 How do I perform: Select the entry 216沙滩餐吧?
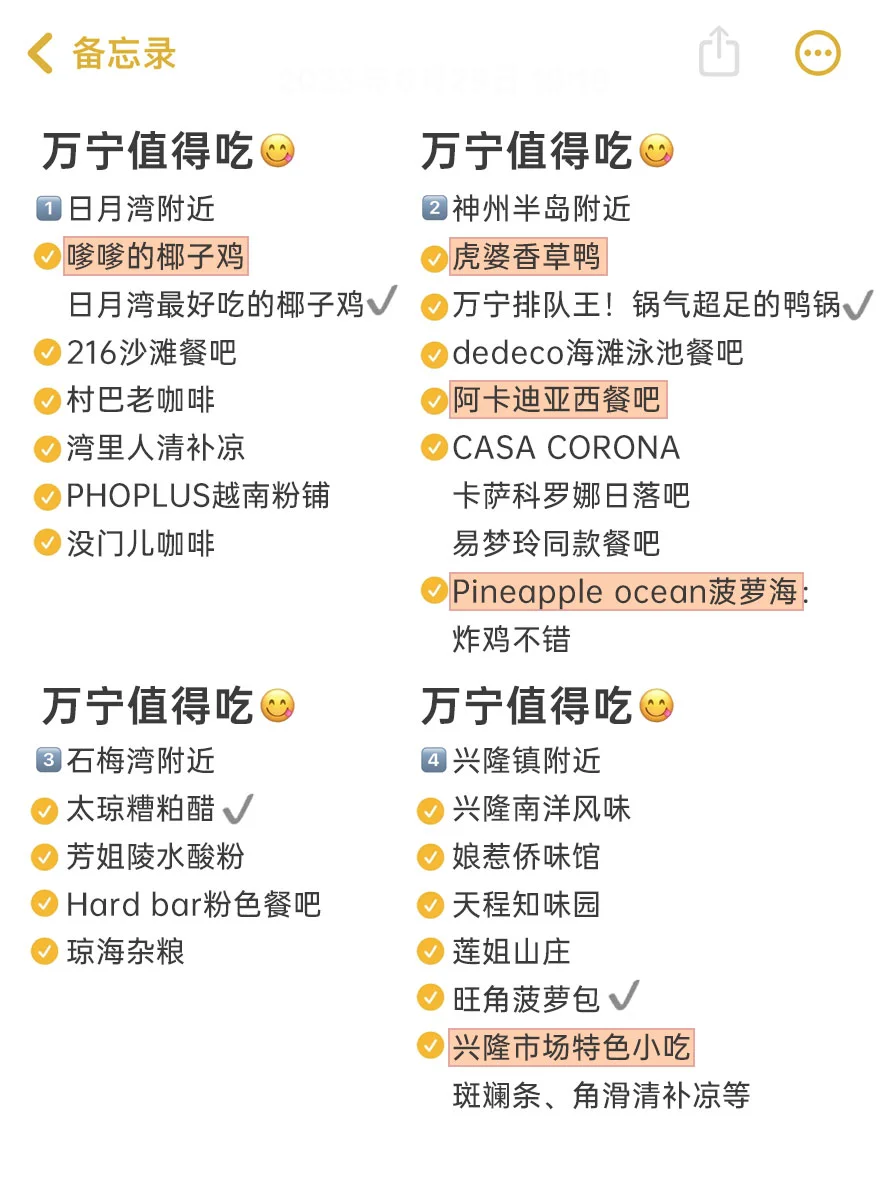(x=153, y=352)
